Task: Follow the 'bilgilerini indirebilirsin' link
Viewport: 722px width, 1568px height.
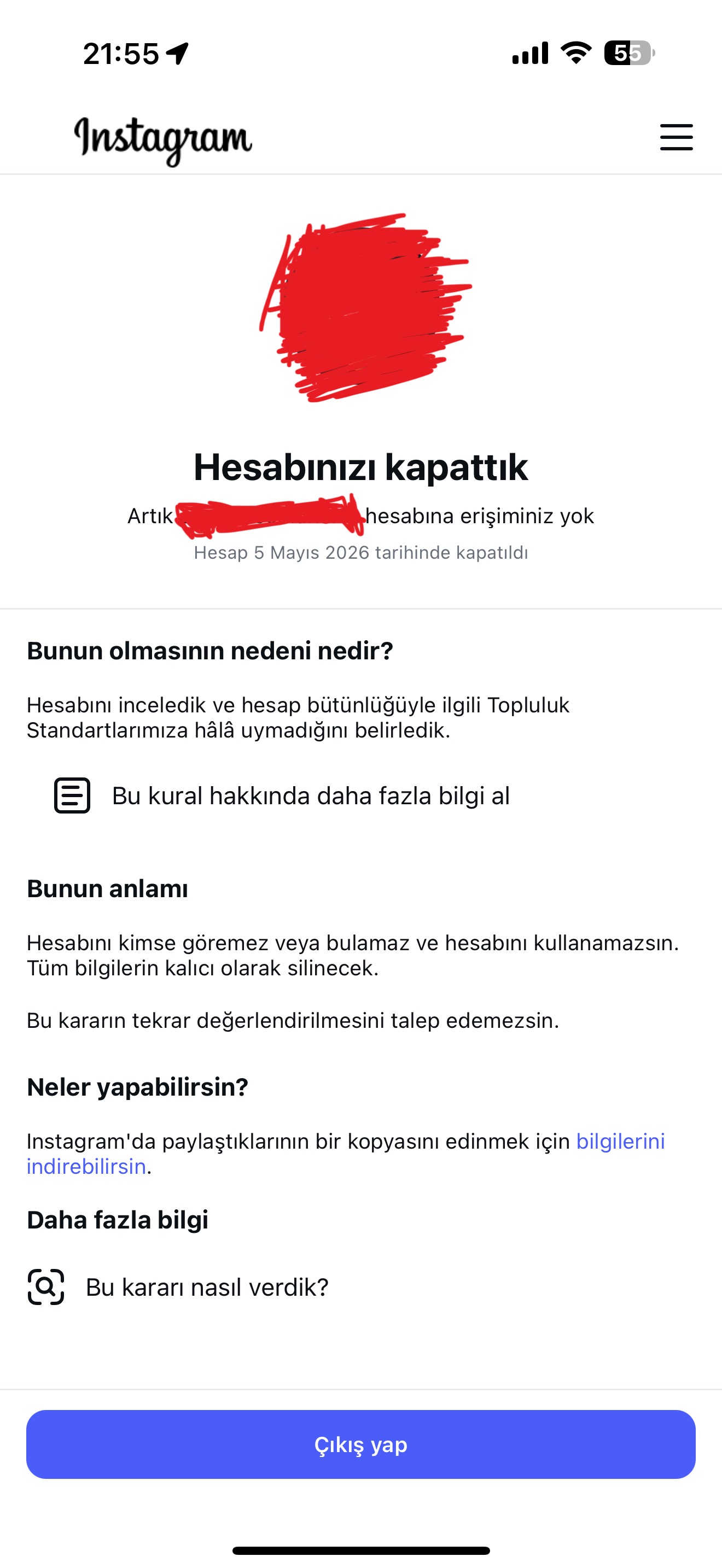Action: click(620, 1140)
